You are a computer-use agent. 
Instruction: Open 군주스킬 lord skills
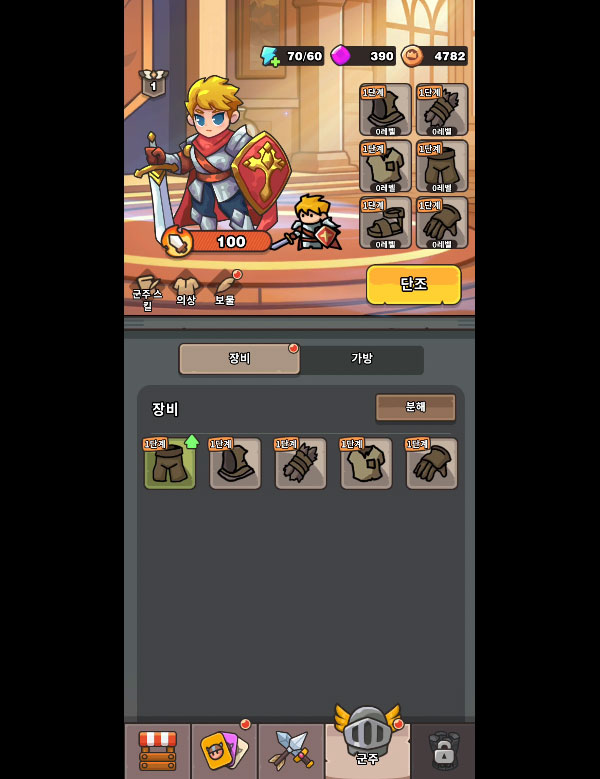coord(147,291)
